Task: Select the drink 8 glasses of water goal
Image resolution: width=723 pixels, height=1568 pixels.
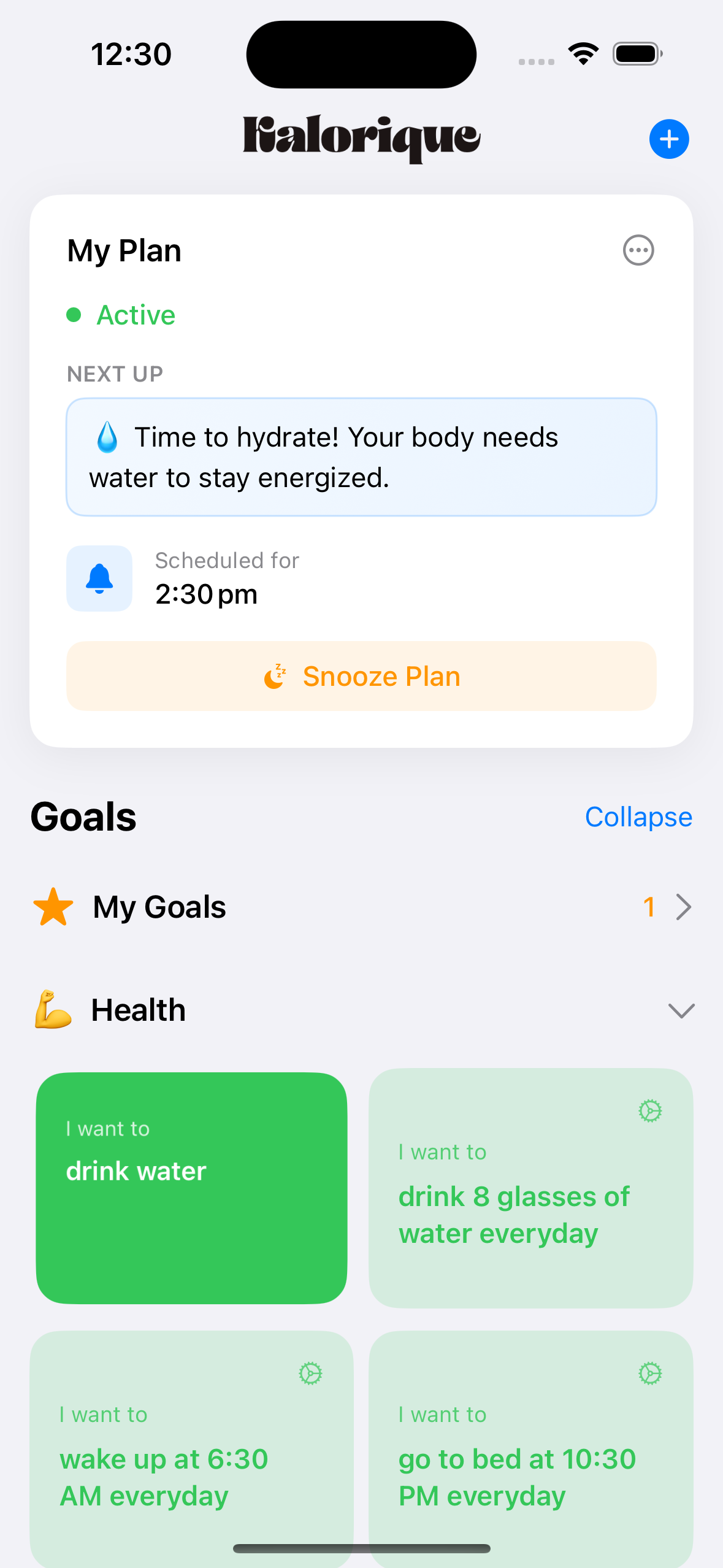Action: pos(530,1188)
